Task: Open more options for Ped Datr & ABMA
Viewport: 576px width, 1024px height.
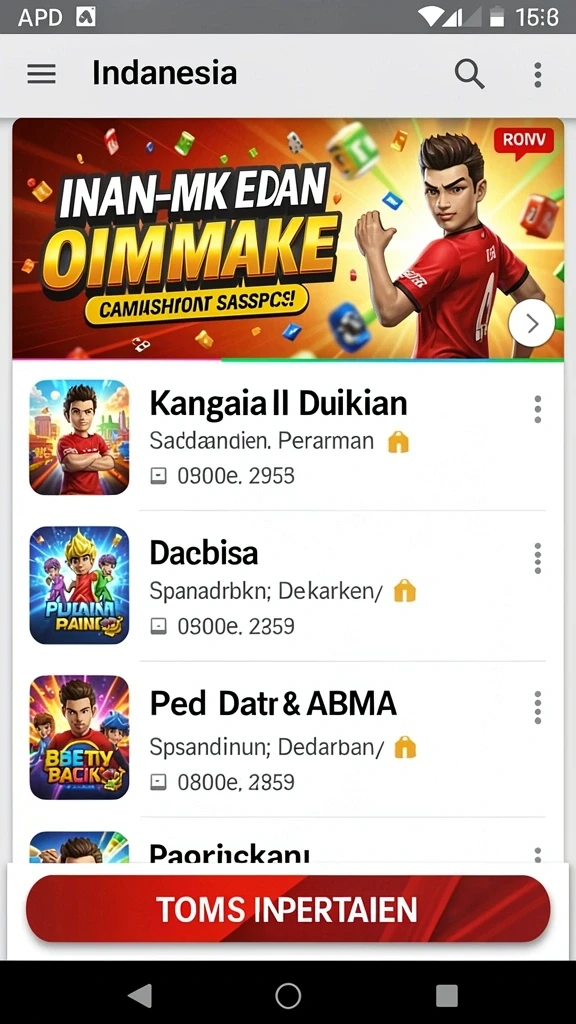Action: pyautogui.click(x=537, y=707)
